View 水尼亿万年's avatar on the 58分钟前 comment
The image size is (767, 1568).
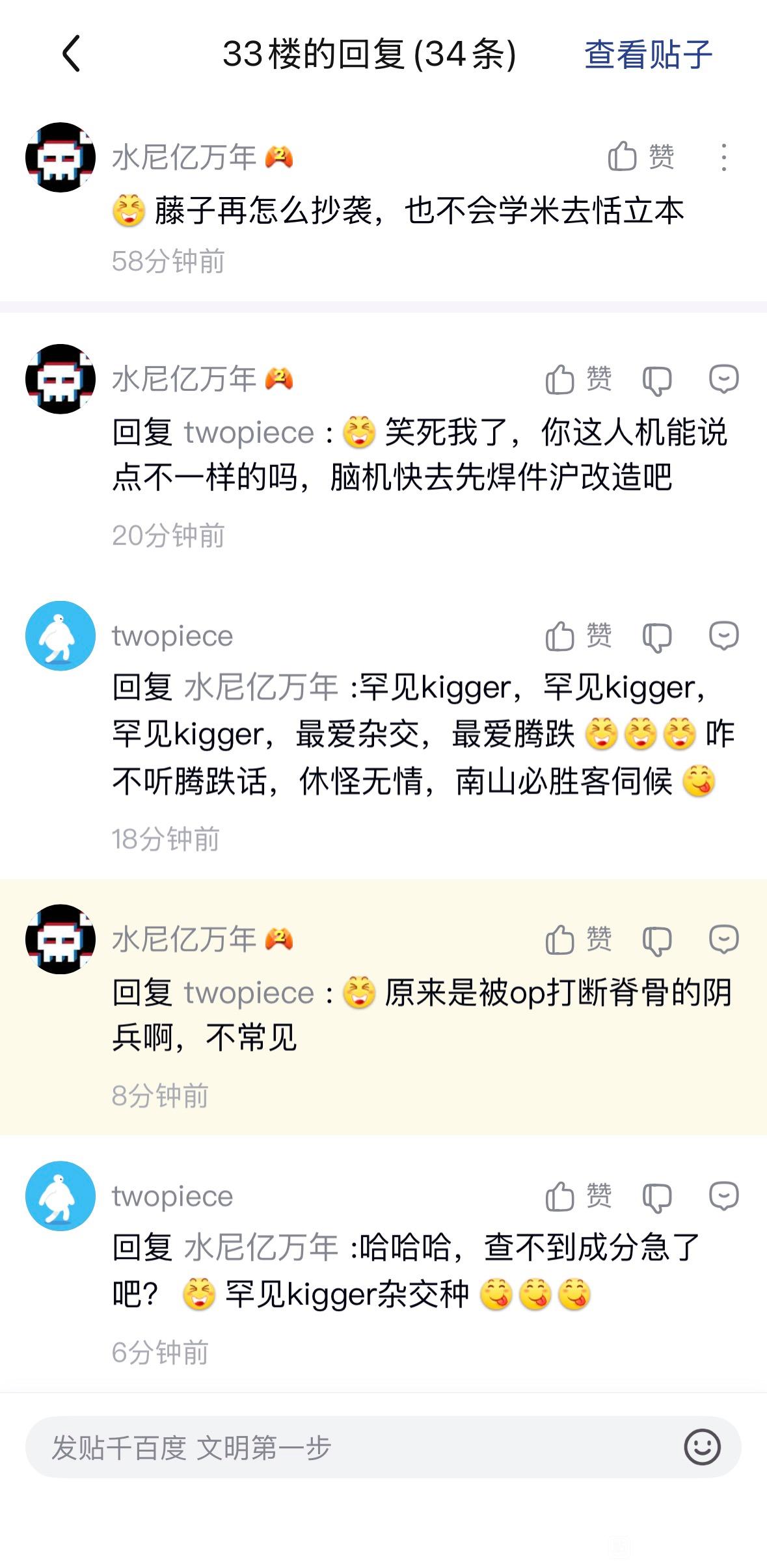pos(61,157)
